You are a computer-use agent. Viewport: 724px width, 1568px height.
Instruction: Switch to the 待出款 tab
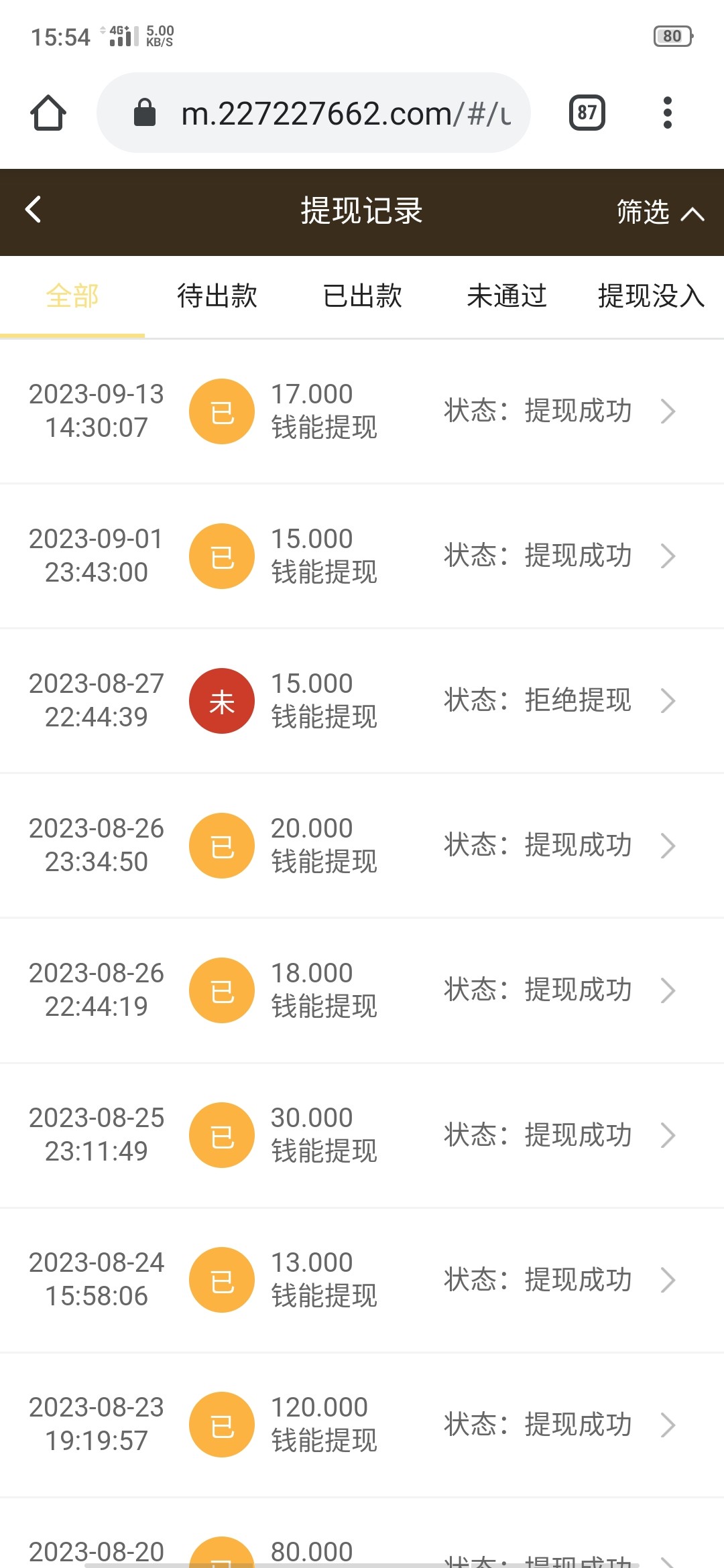(x=217, y=296)
